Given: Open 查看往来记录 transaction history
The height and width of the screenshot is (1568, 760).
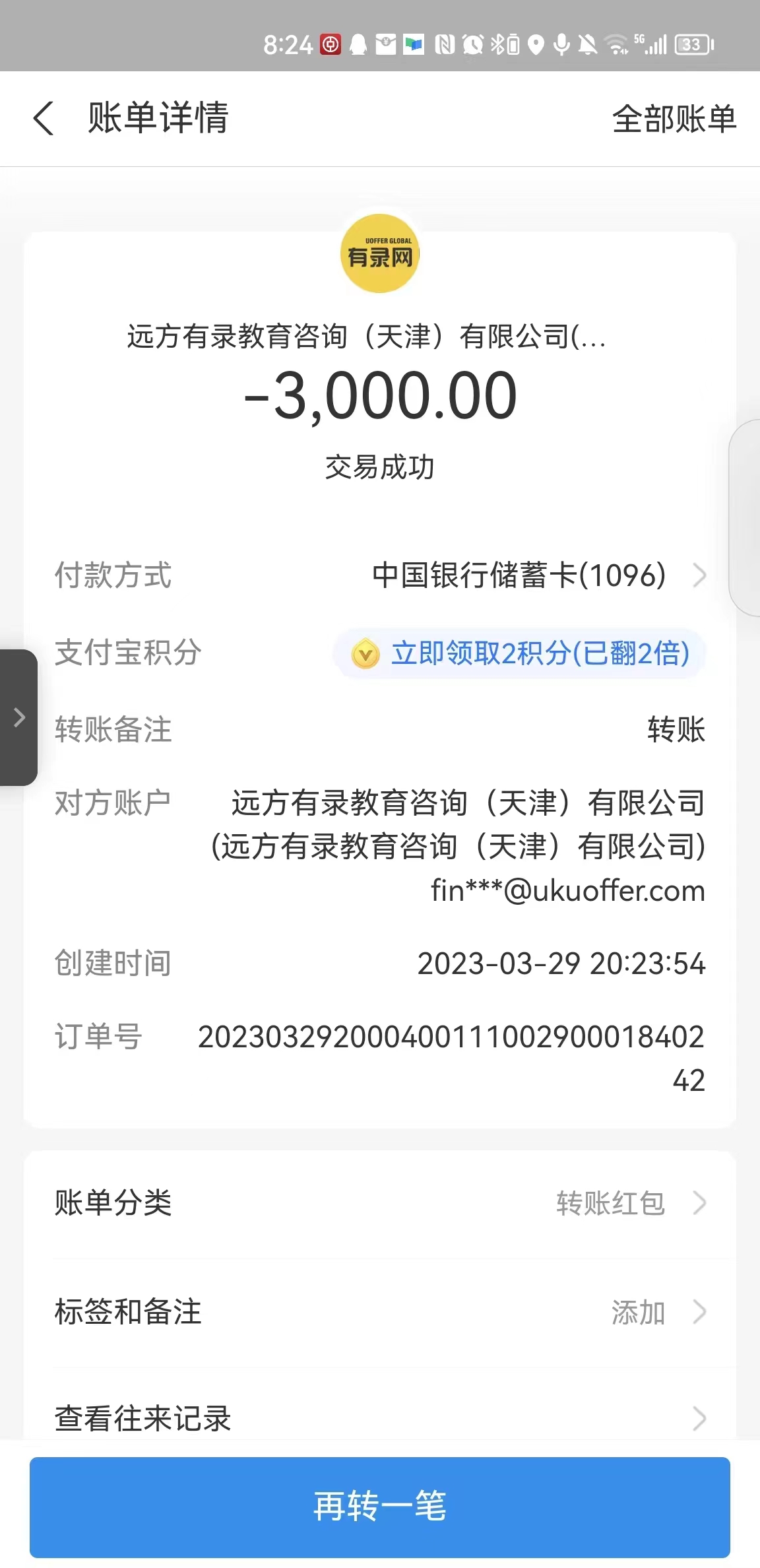Looking at the screenshot, I should pos(380,1418).
